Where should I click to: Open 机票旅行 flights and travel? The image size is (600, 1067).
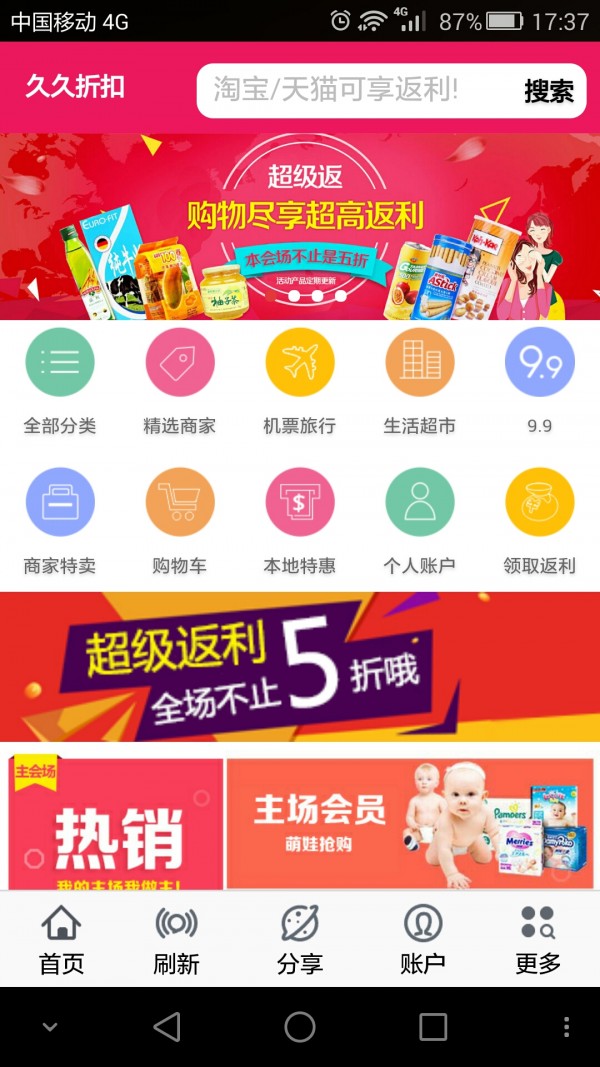point(299,381)
